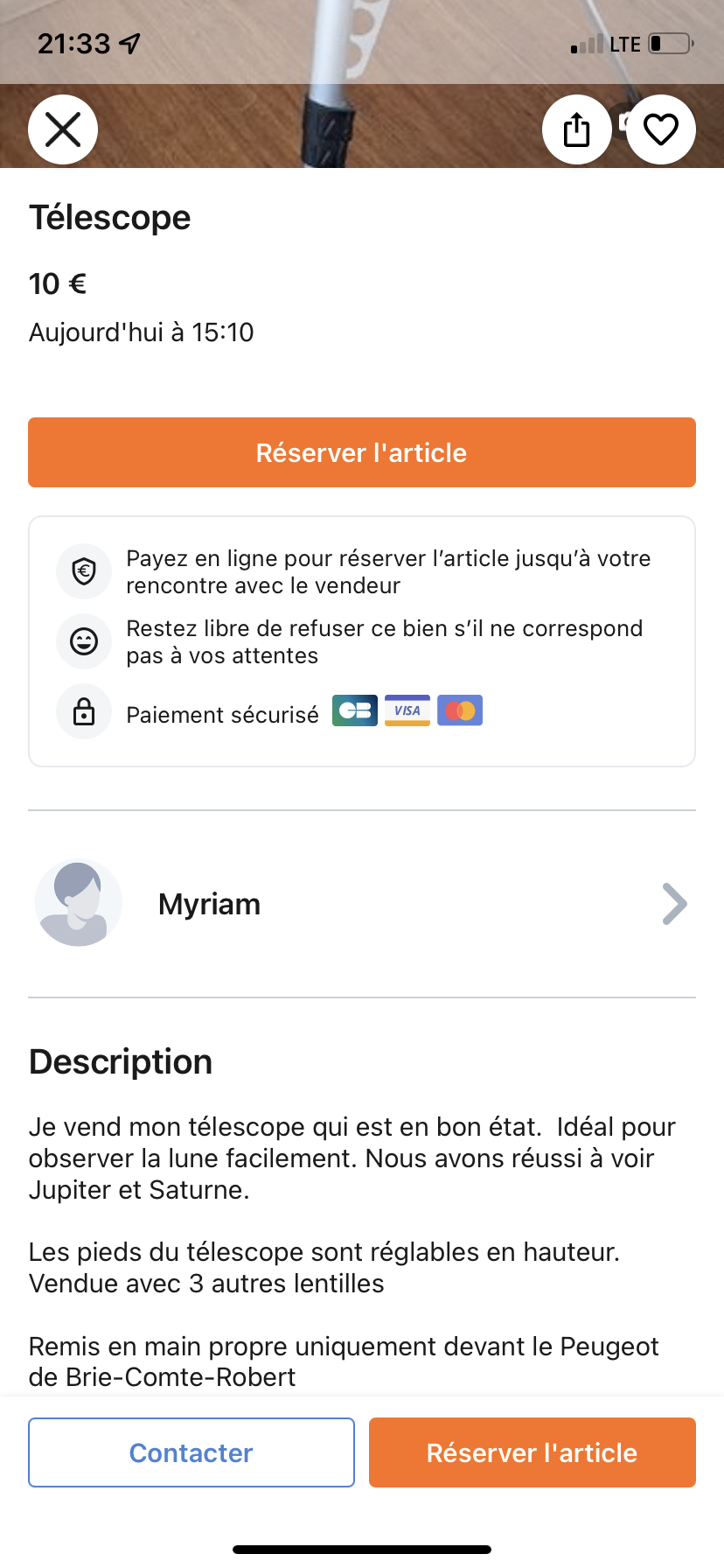Open seller Myriam's profile
This screenshot has height=1568, width=724.
[361, 904]
